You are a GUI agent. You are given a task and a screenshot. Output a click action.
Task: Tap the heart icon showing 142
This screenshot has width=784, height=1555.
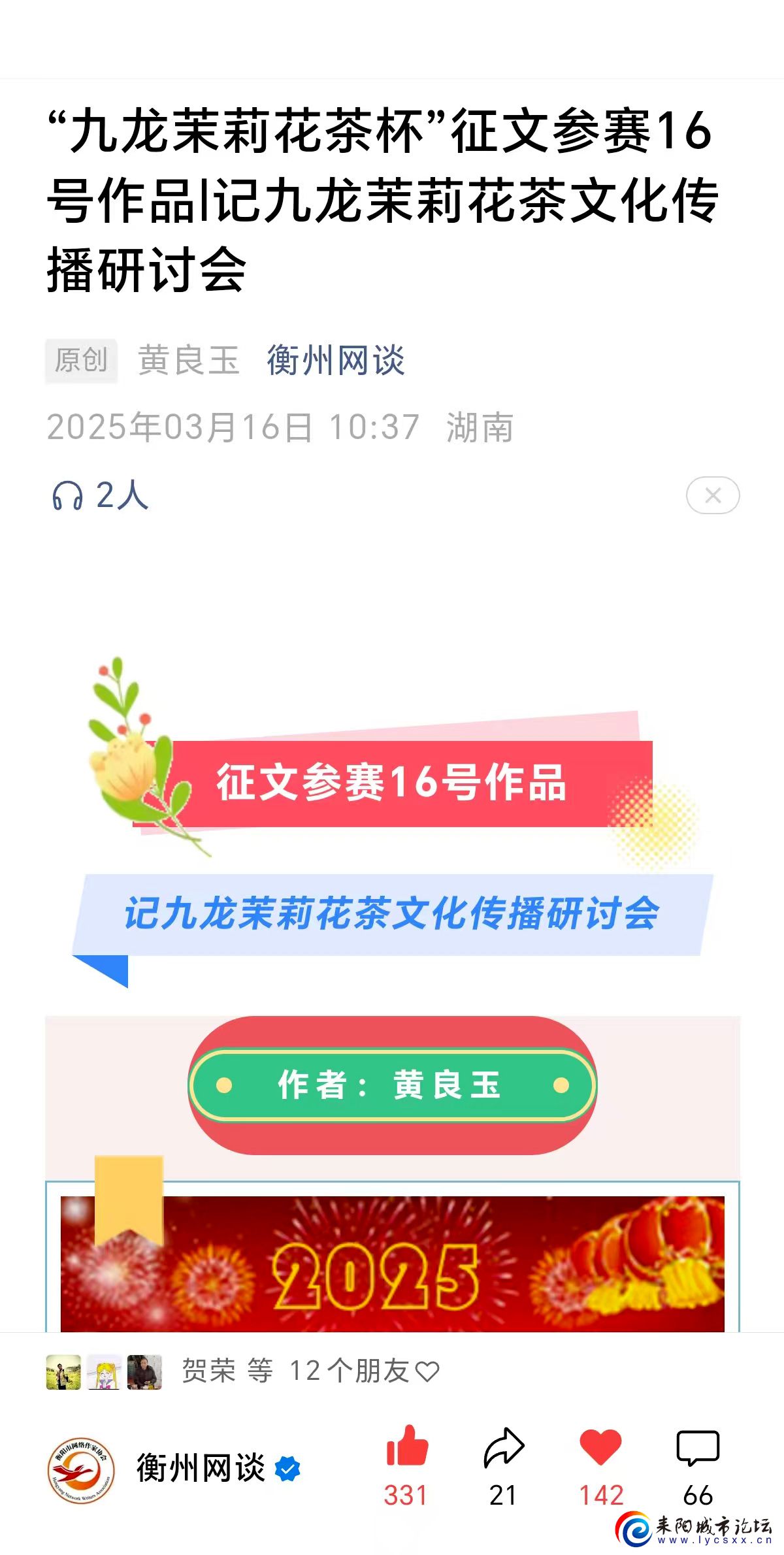click(600, 1447)
